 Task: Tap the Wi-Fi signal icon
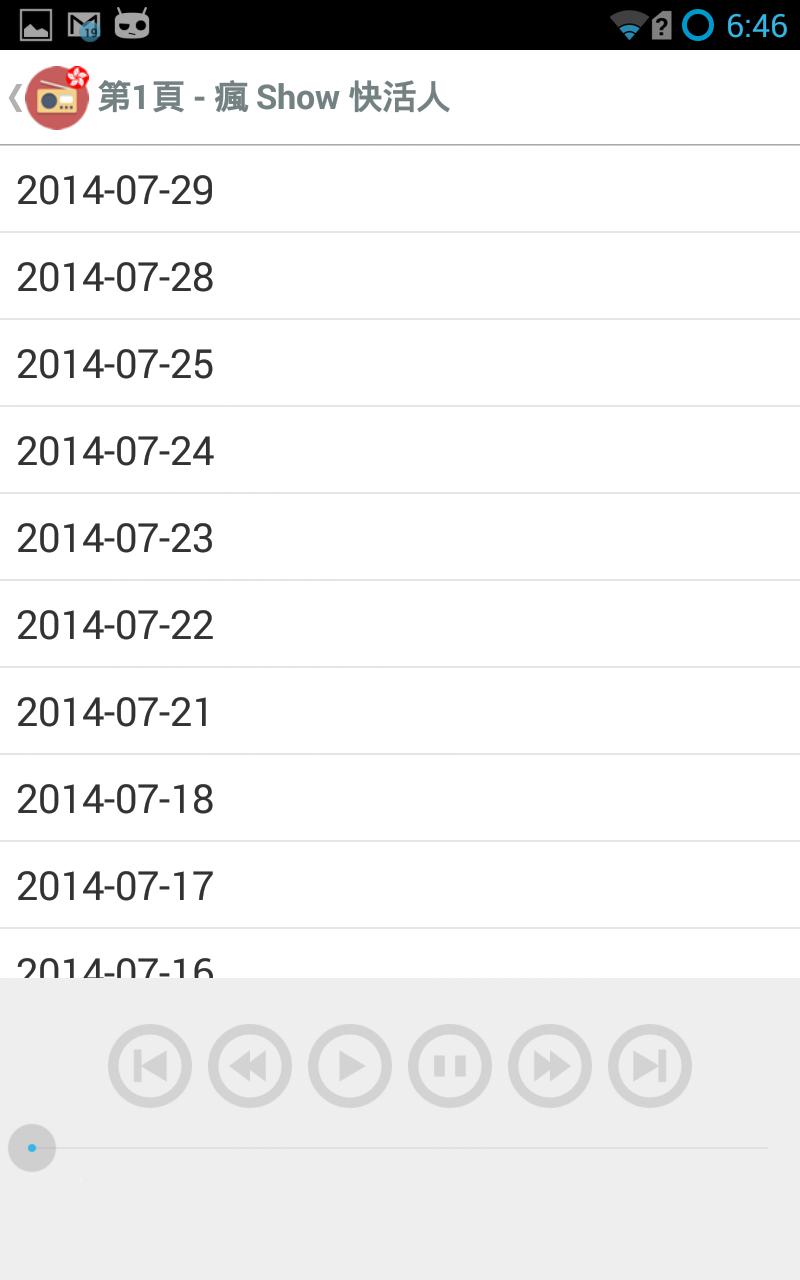(x=628, y=25)
